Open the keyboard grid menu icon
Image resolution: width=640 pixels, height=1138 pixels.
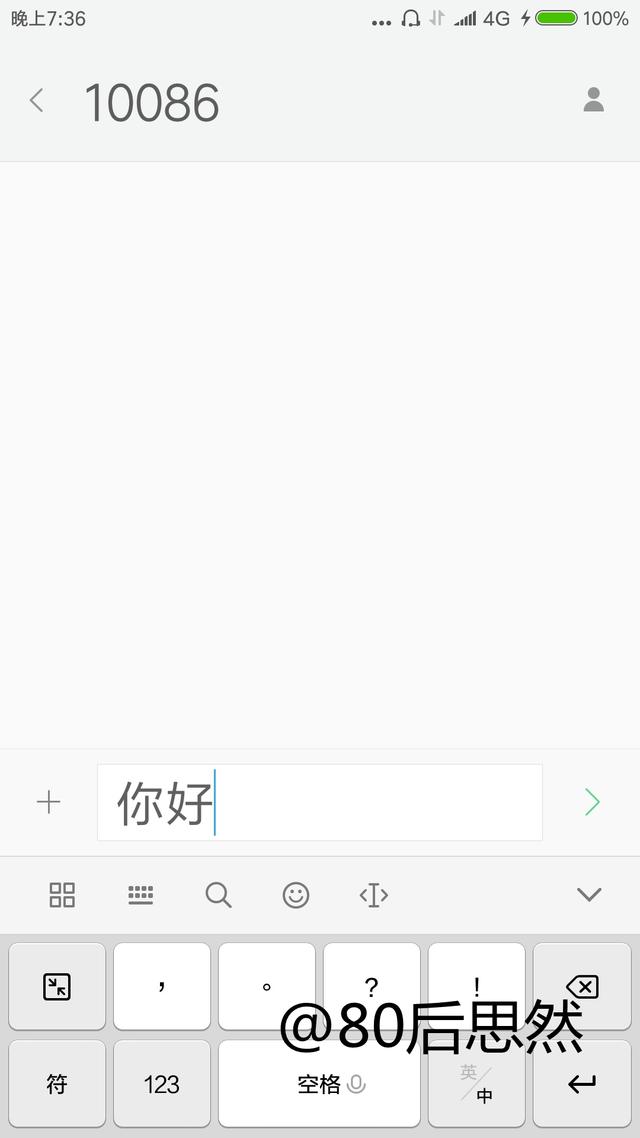[x=62, y=895]
